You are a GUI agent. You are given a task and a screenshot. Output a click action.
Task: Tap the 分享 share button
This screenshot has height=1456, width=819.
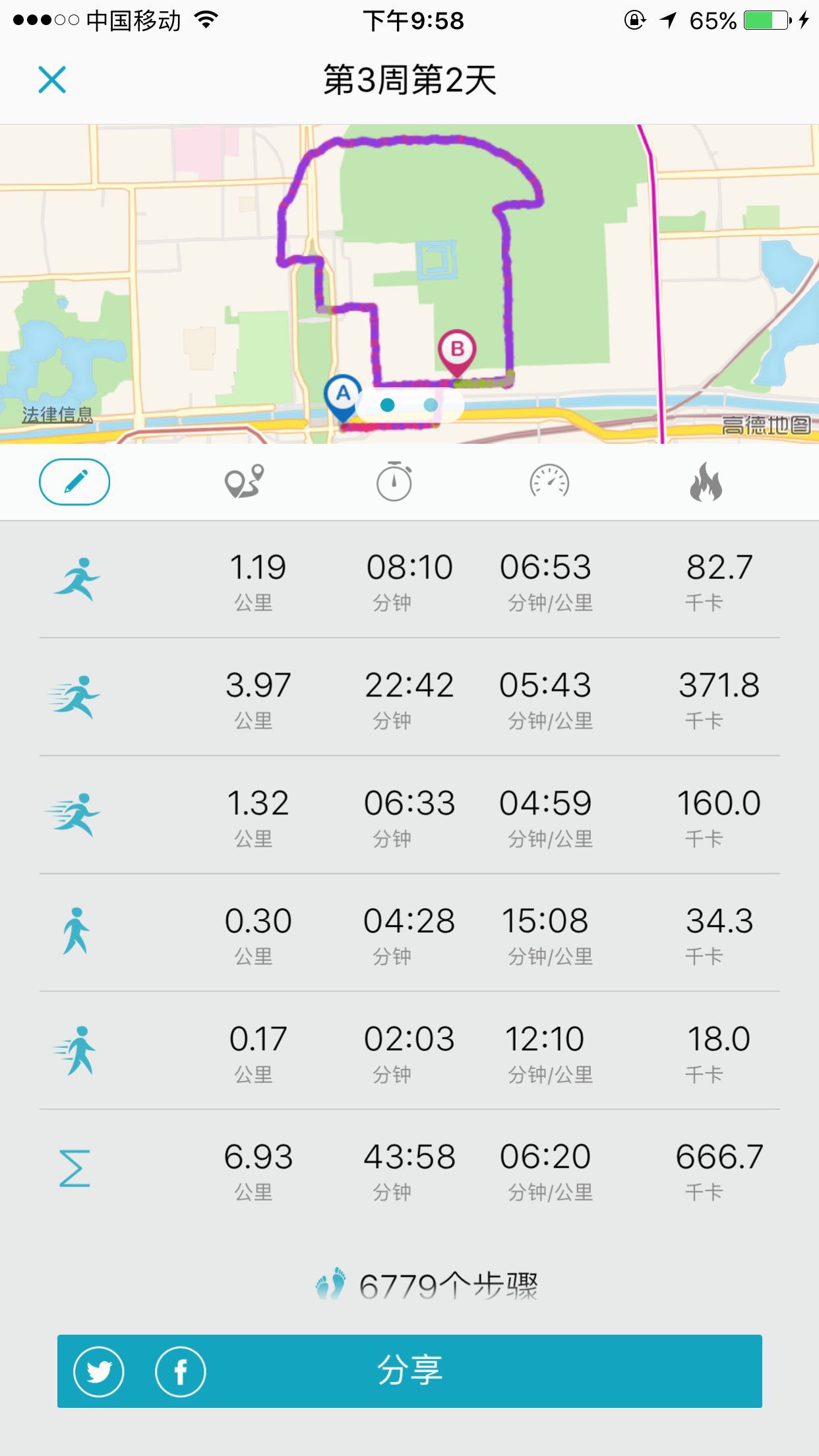410,1372
